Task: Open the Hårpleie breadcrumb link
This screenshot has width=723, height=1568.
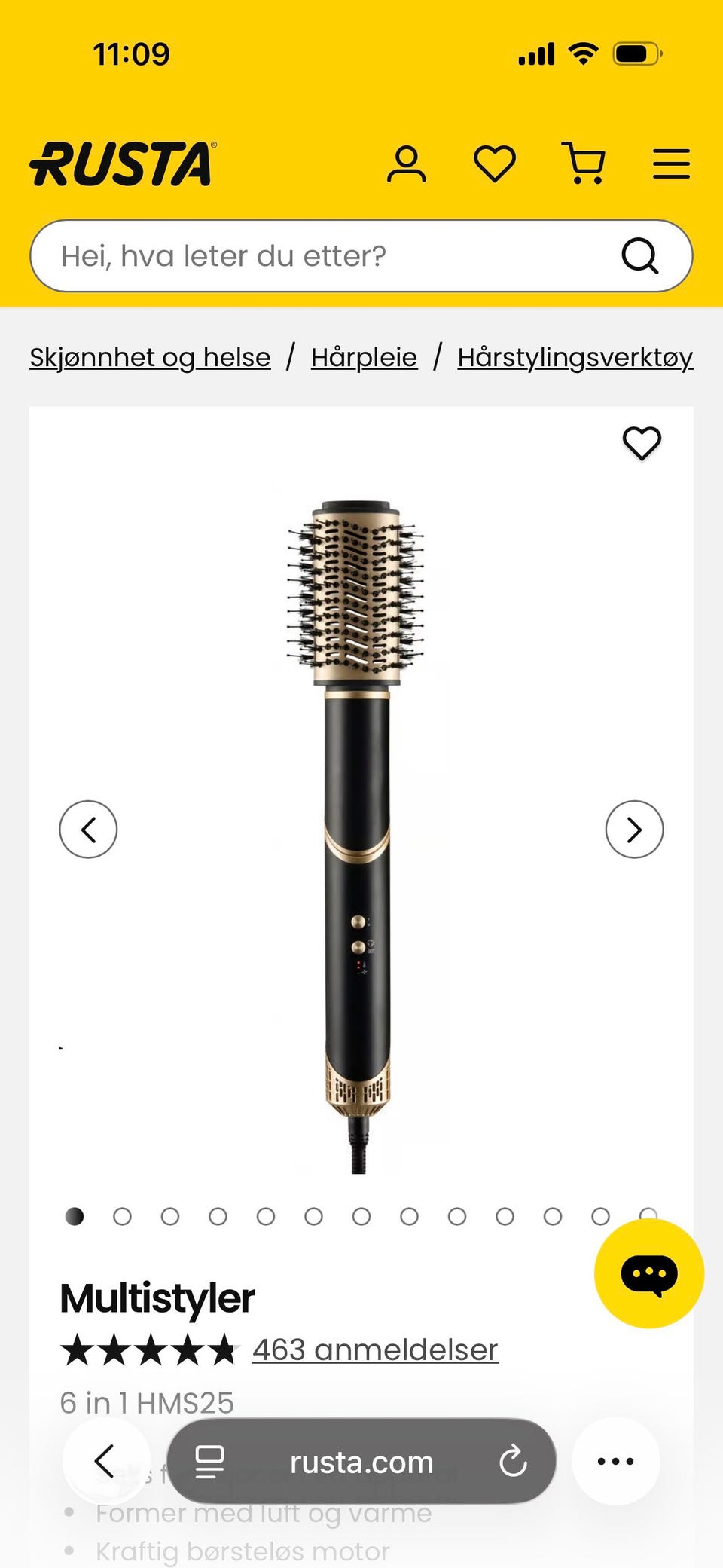Action: pos(364,357)
